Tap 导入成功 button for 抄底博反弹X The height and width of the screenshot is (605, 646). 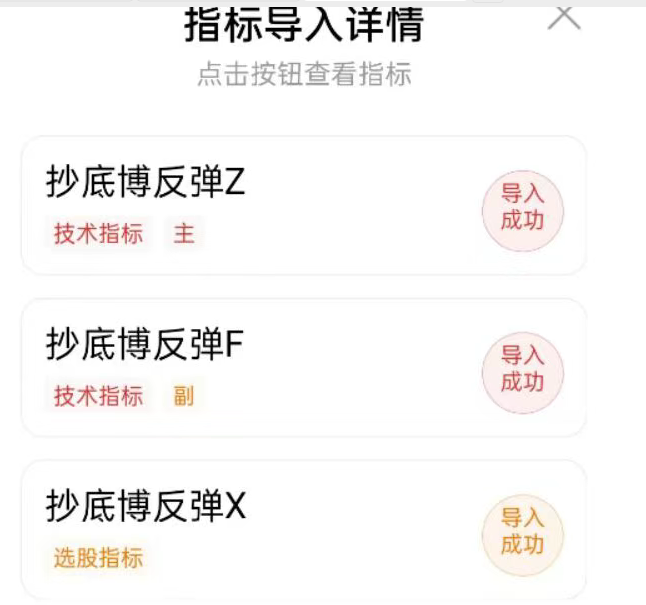pos(522,531)
